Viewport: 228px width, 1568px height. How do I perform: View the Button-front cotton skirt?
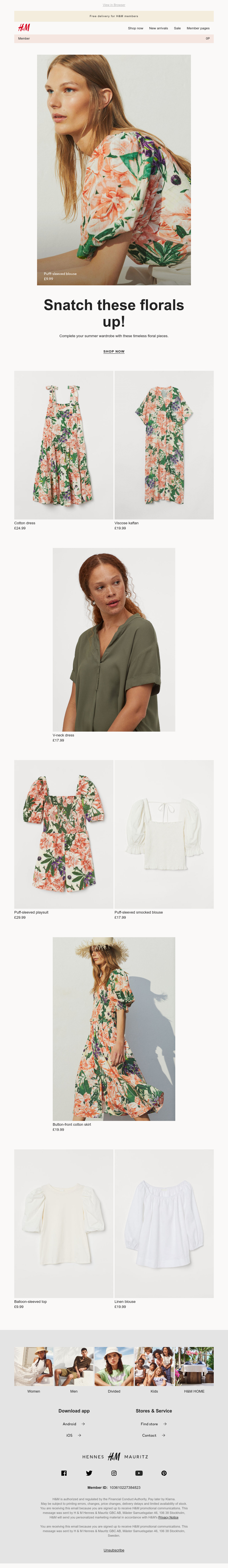tap(114, 1029)
